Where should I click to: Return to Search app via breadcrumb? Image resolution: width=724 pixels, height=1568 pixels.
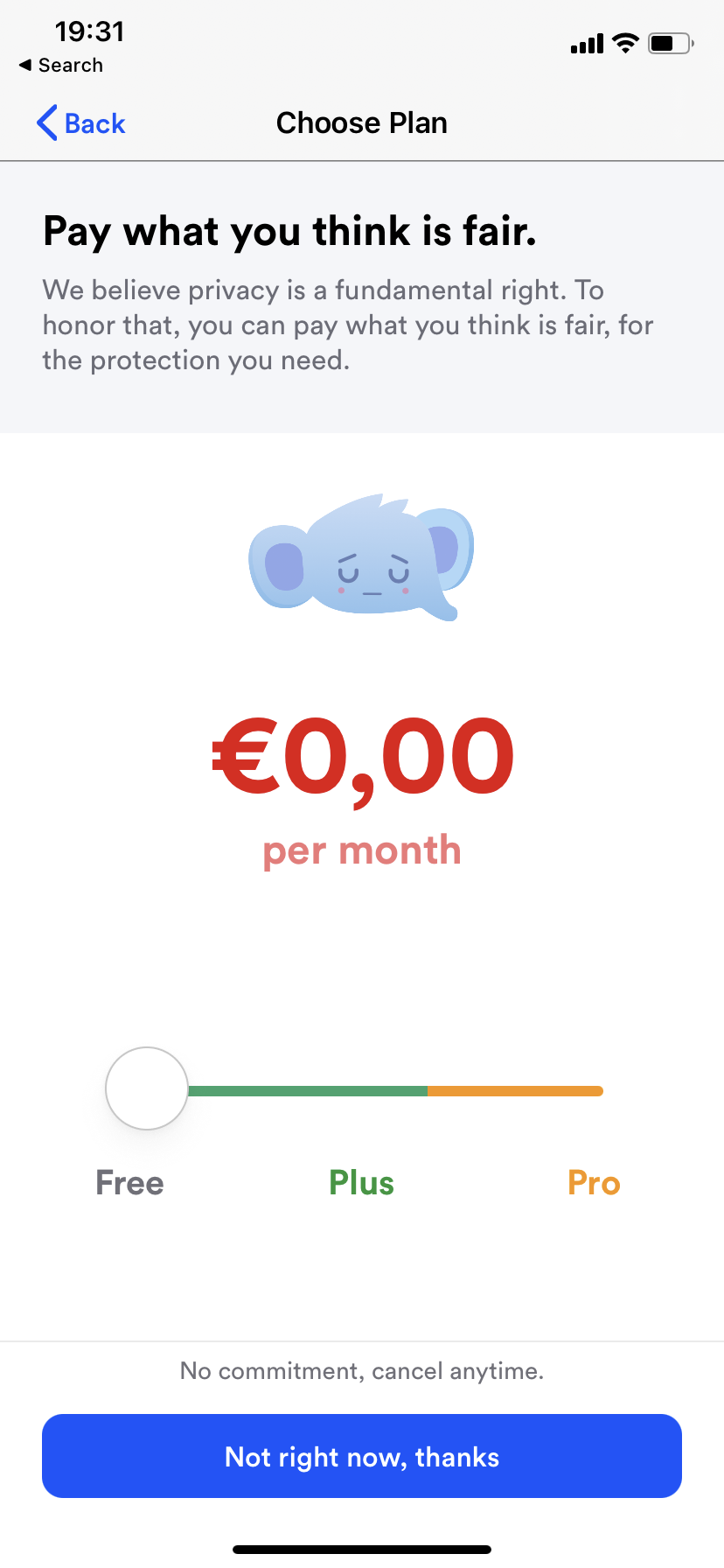tap(61, 66)
